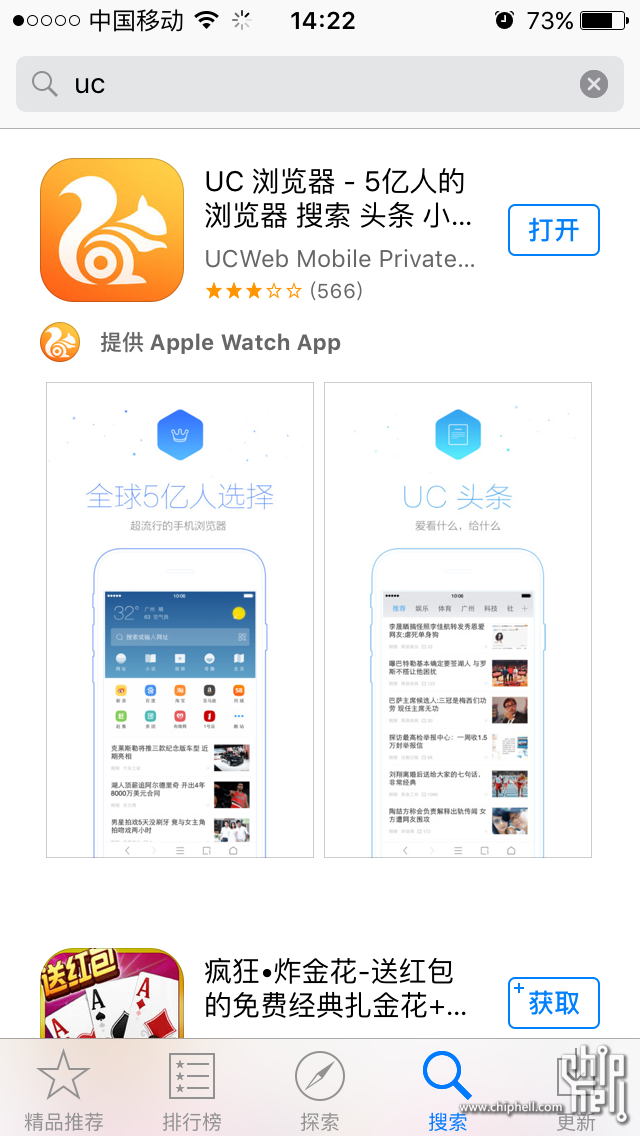Clear the search text
640x1136 pixels.
[594, 84]
